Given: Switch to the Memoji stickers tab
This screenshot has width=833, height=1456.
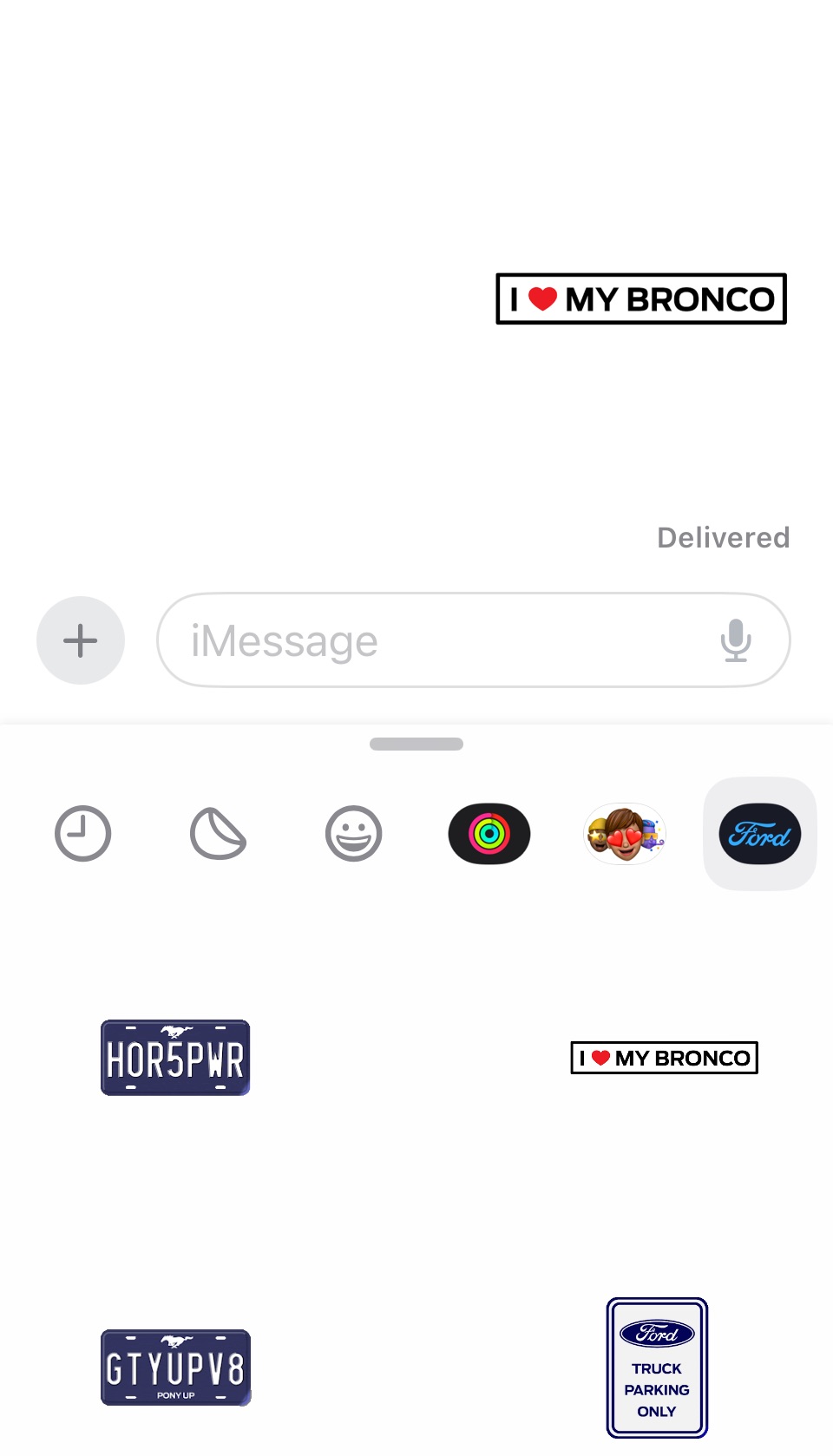Looking at the screenshot, I should pos(625,834).
